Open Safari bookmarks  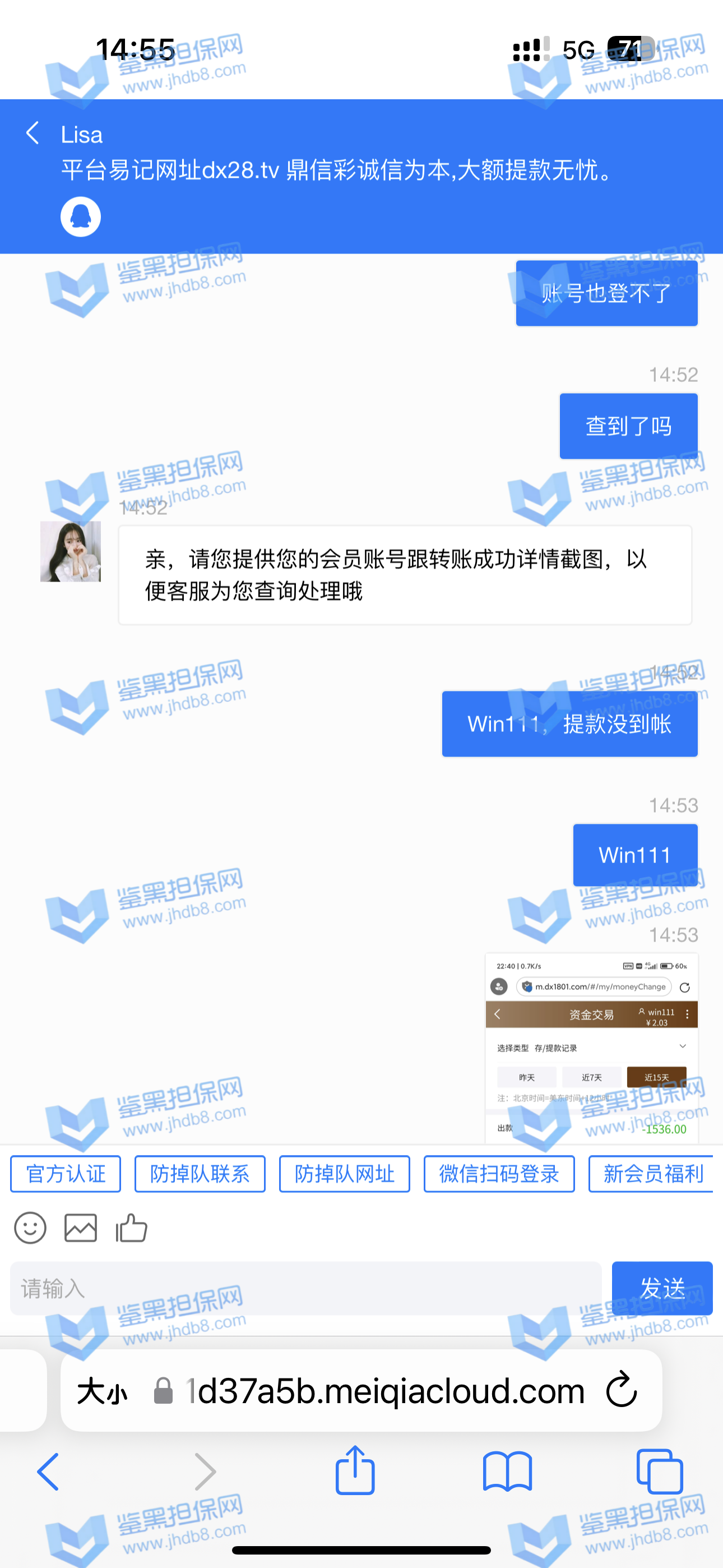point(507,1471)
